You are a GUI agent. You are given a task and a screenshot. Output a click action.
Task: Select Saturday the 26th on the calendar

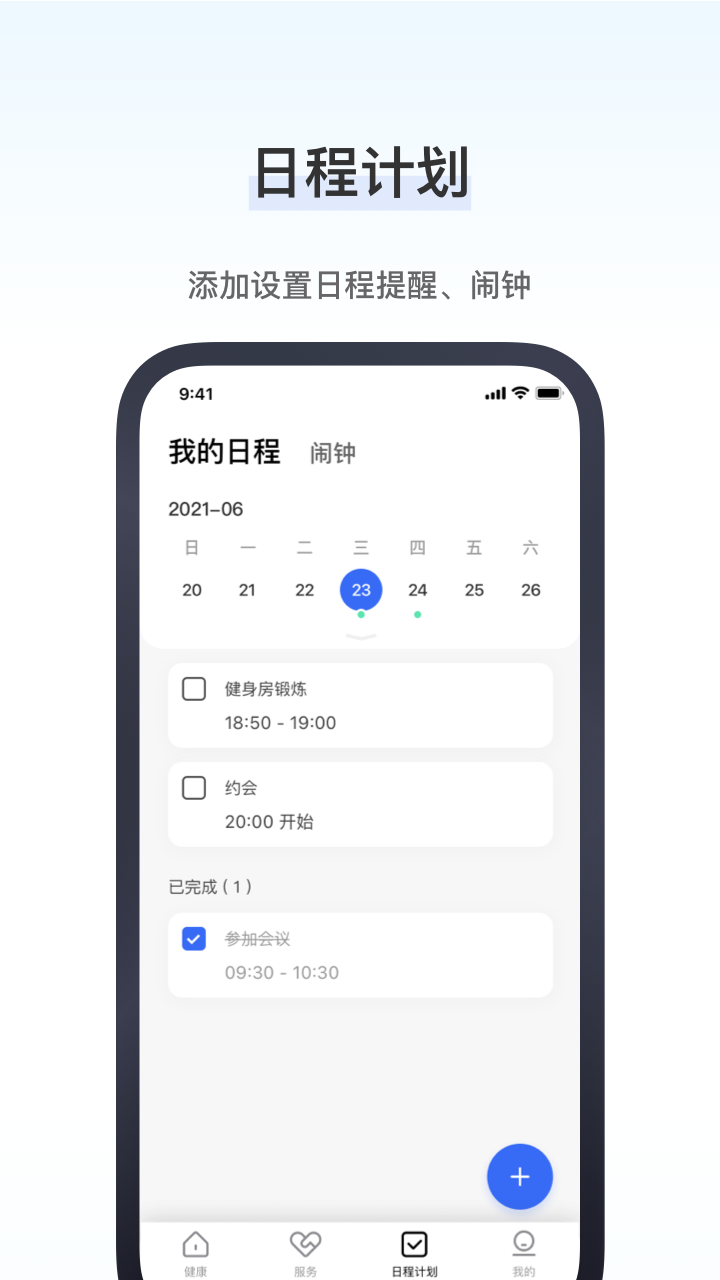[530, 590]
